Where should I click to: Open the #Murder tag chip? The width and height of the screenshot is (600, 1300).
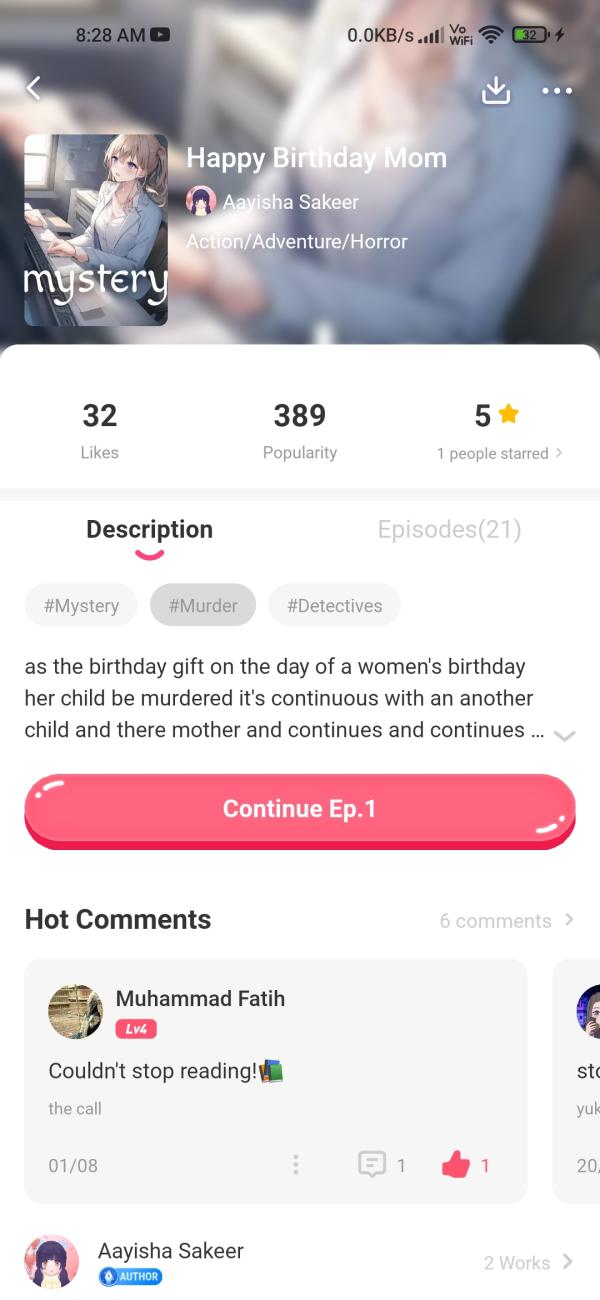point(203,605)
